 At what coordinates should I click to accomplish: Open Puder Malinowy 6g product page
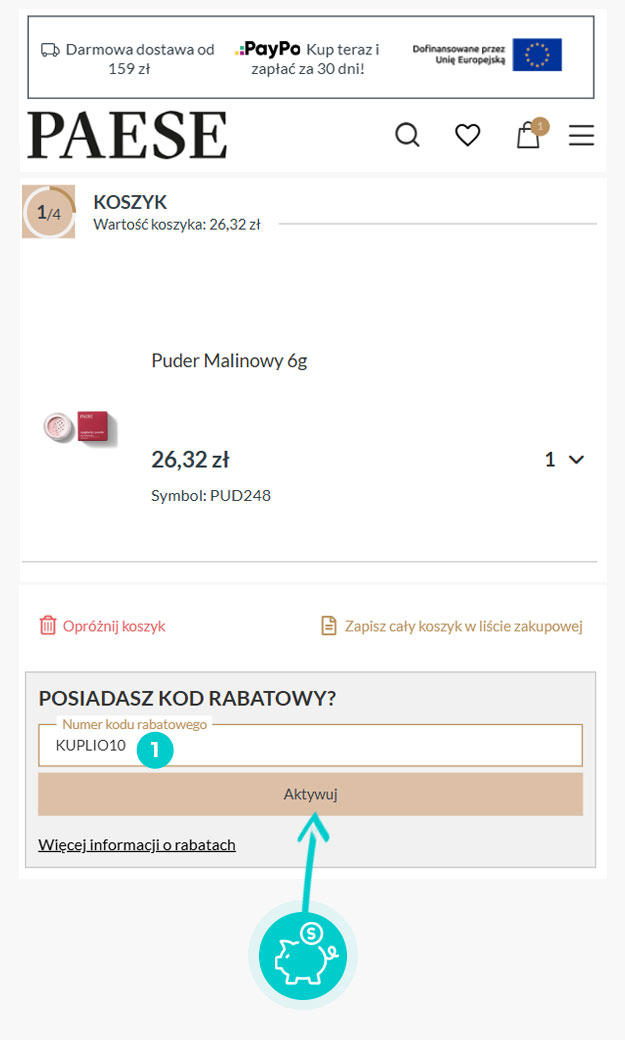[x=229, y=360]
